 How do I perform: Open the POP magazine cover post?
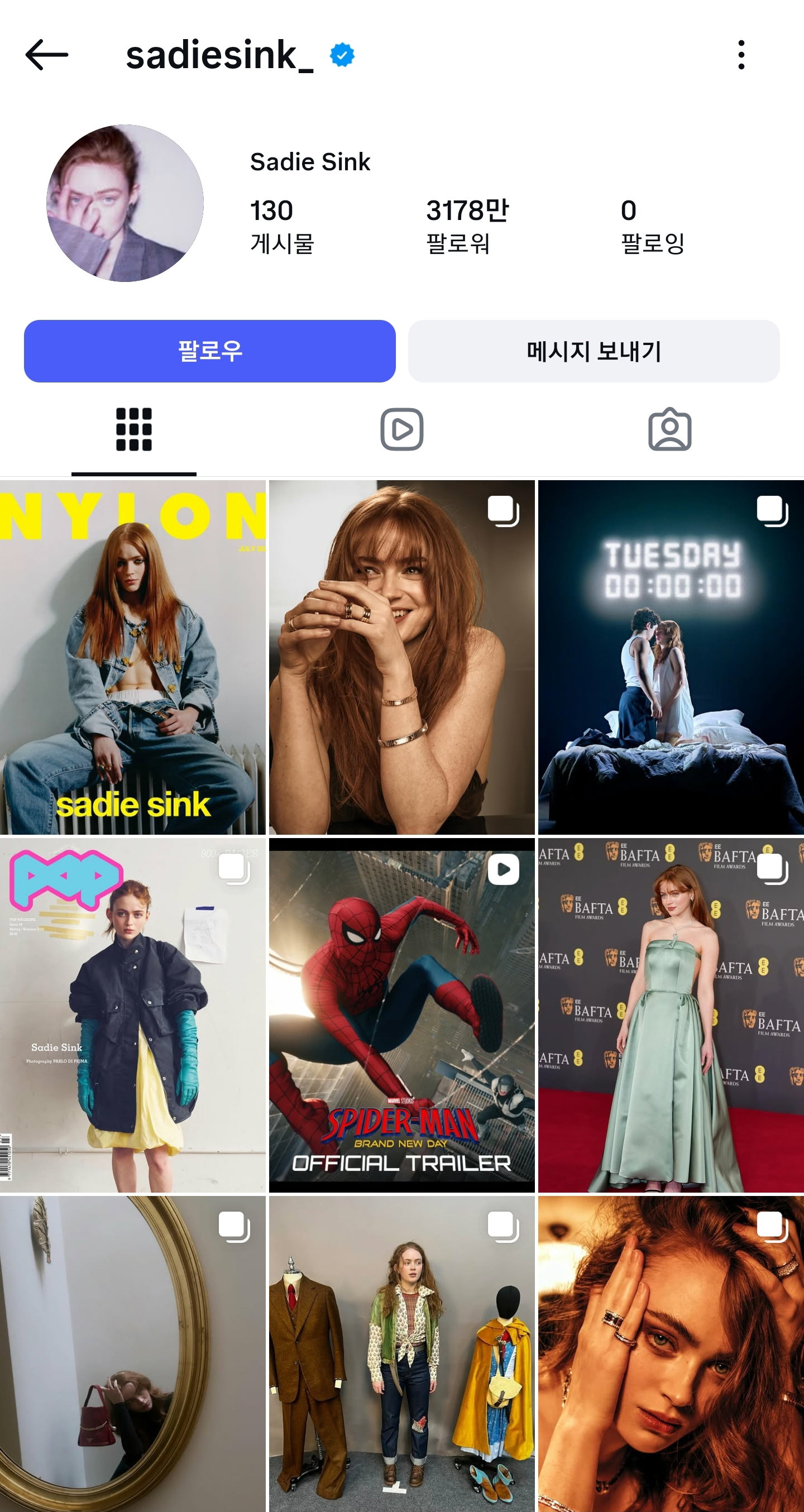[133, 1016]
